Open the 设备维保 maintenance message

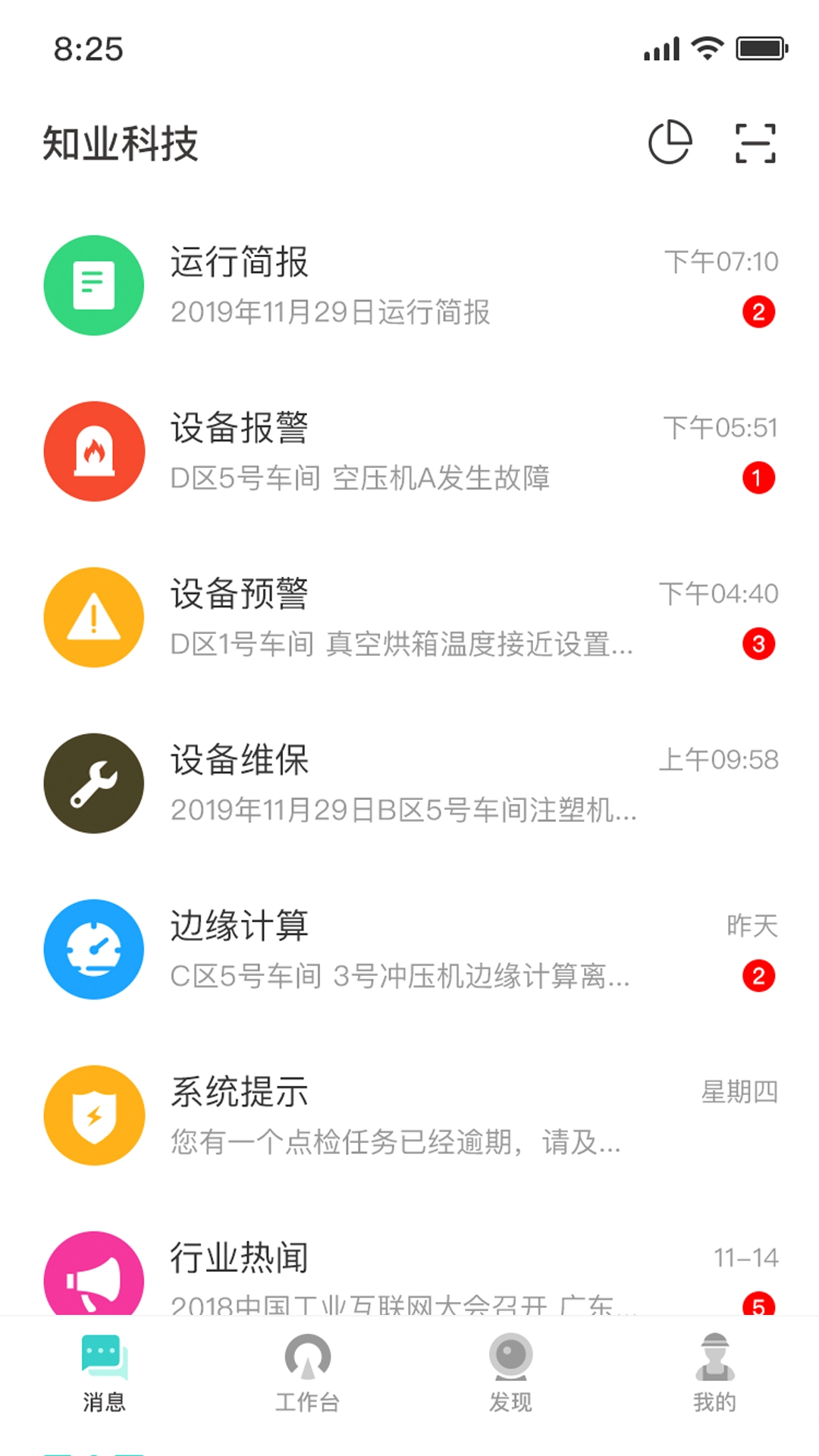click(409, 784)
